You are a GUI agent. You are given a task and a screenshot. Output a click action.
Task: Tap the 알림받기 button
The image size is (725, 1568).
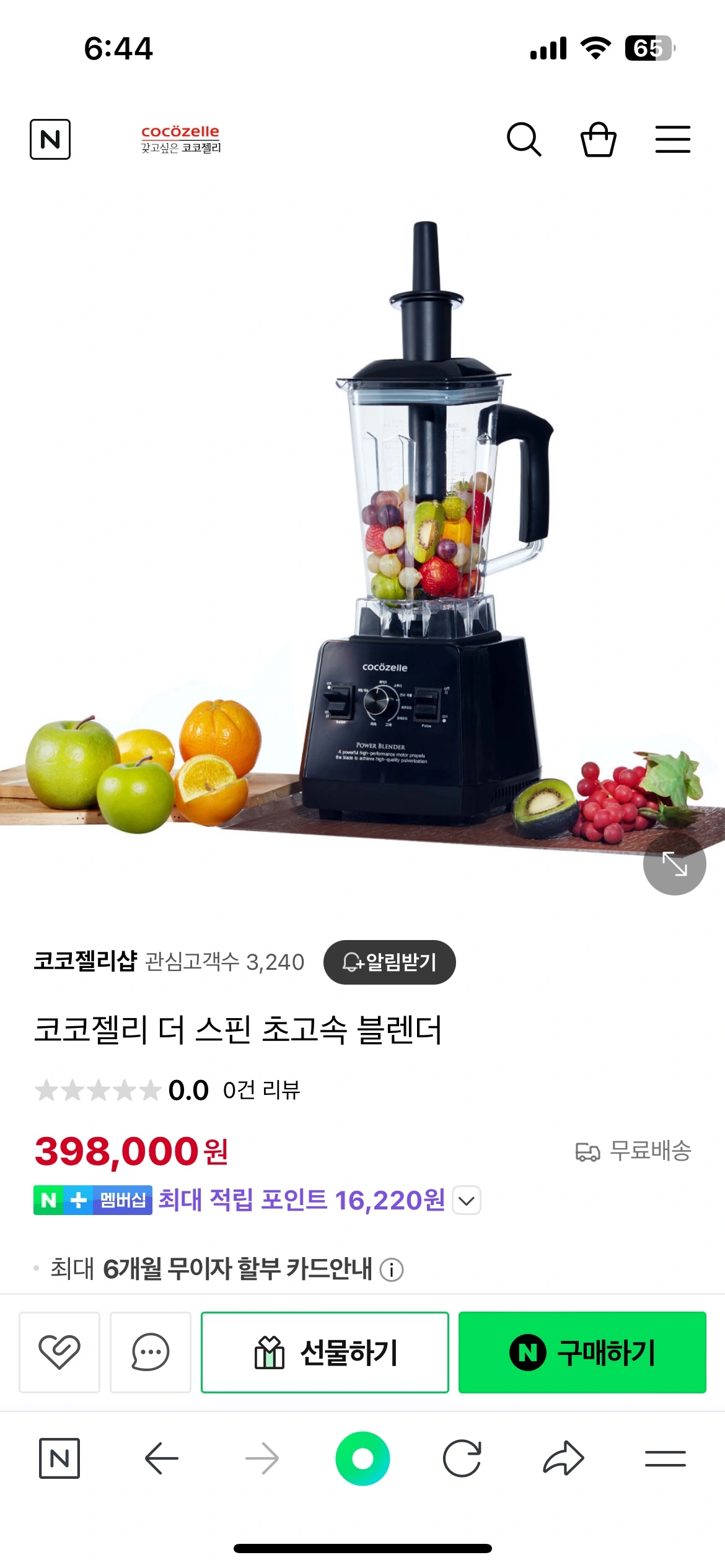pyautogui.click(x=390, y=962)
